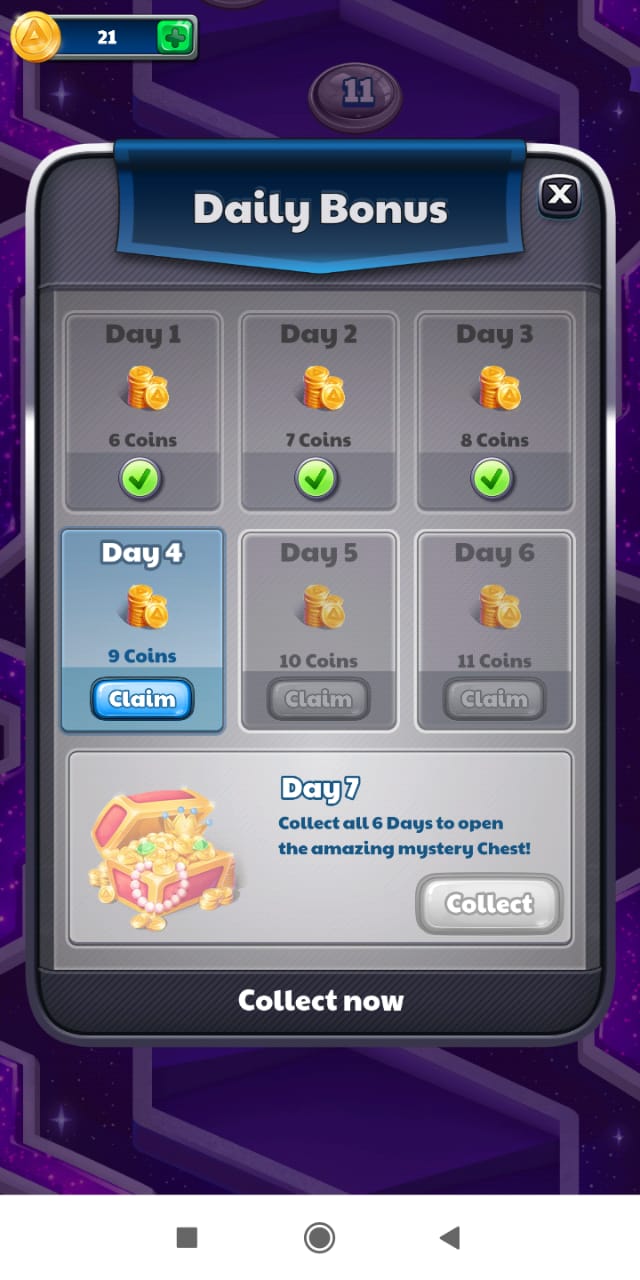Tap the Collect now bar
Screen dimensions: 640x1280
320,1001
